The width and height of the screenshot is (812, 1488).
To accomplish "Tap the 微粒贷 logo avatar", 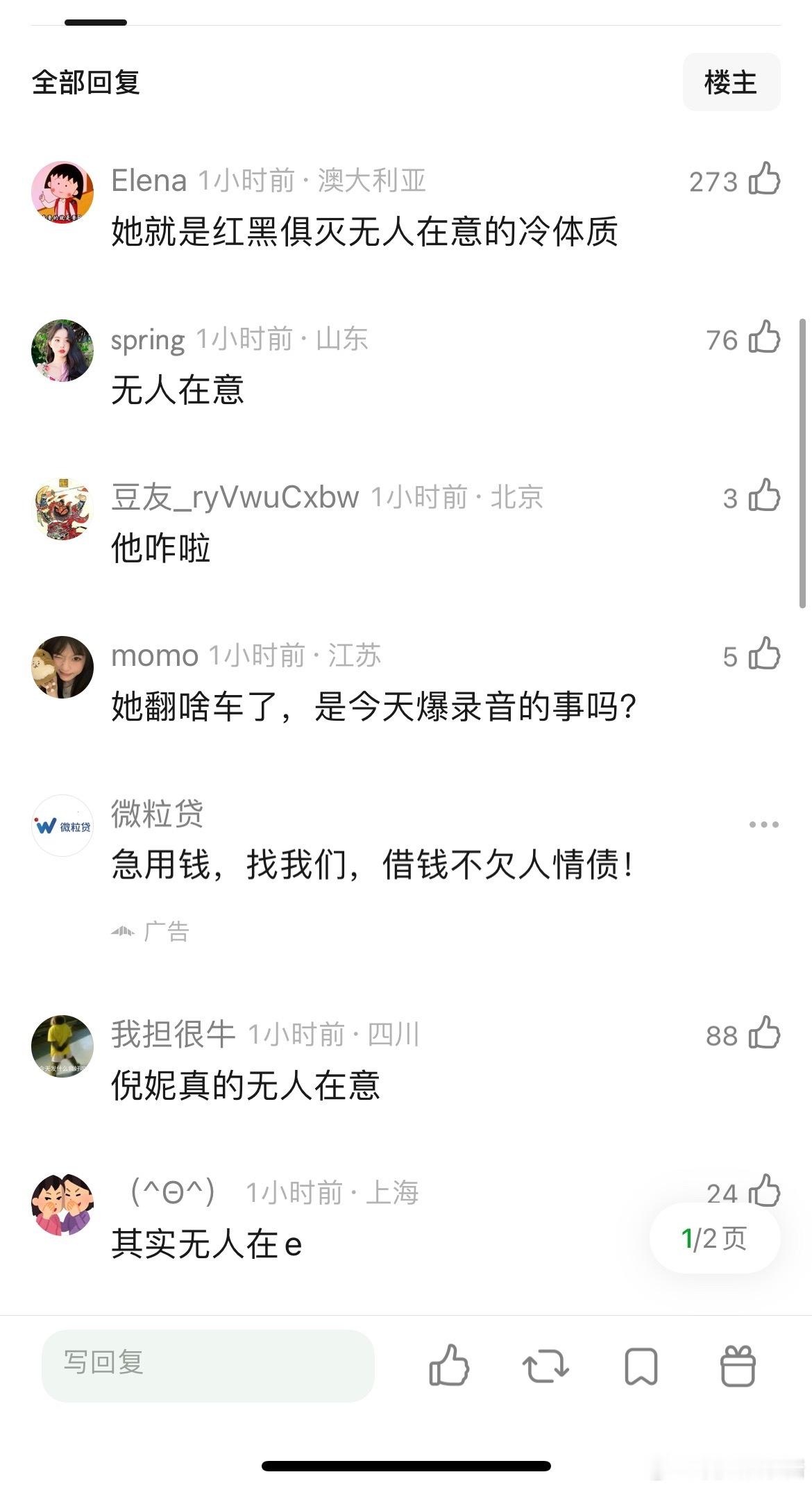I will (62, 827).
